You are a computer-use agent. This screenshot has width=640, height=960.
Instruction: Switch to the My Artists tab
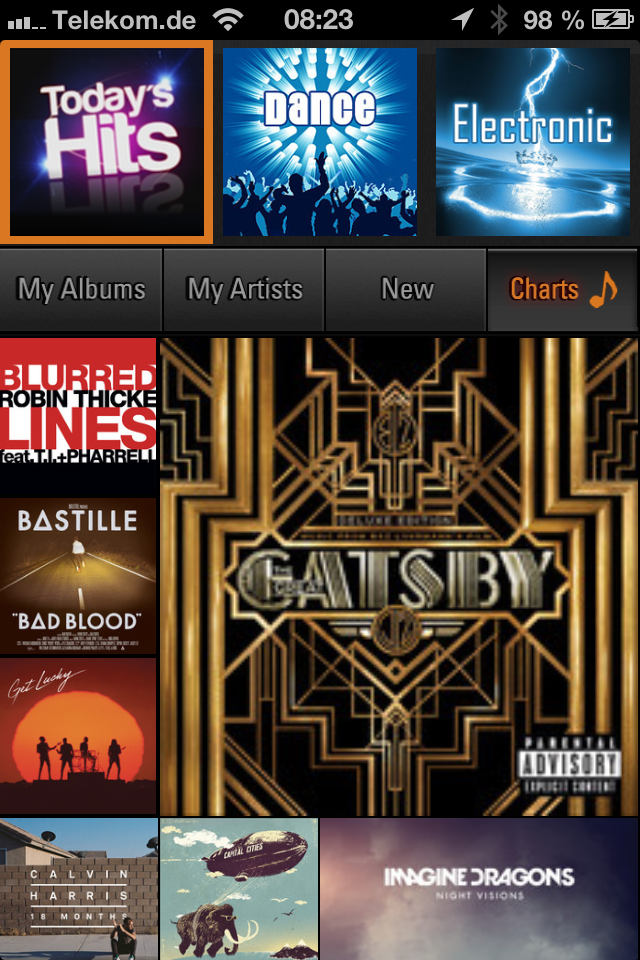[x=244, y=290]
